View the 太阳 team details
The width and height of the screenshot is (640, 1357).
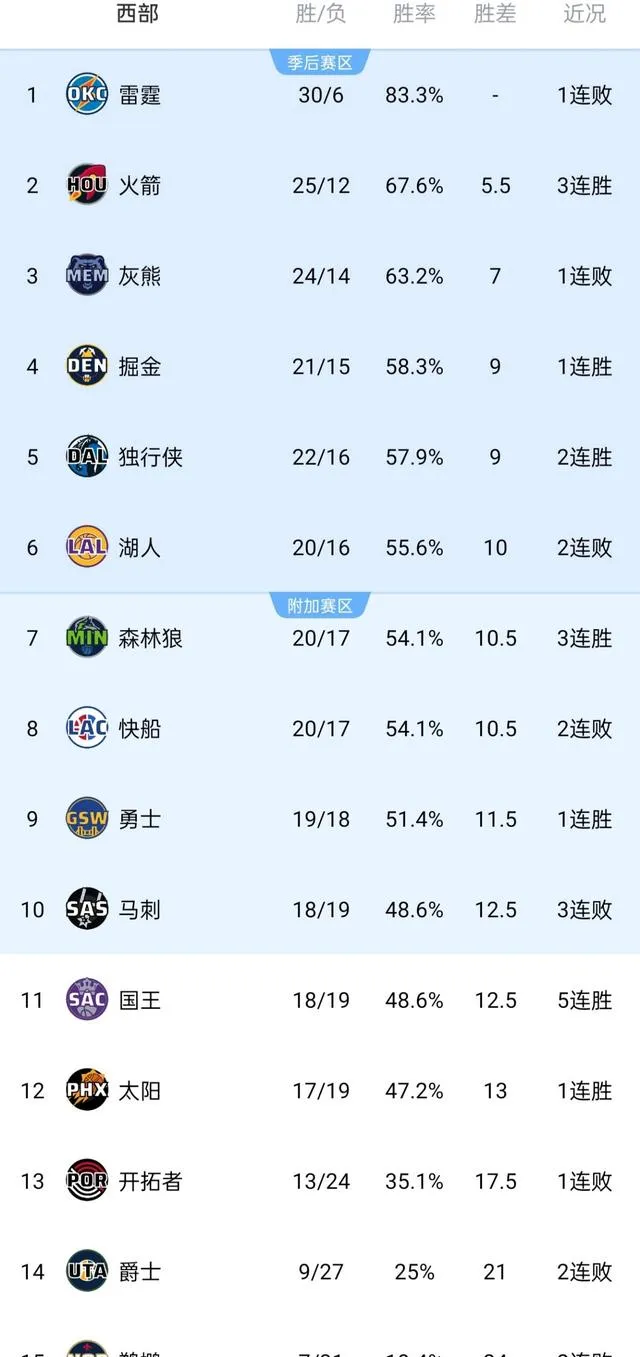click(139, 1091)
